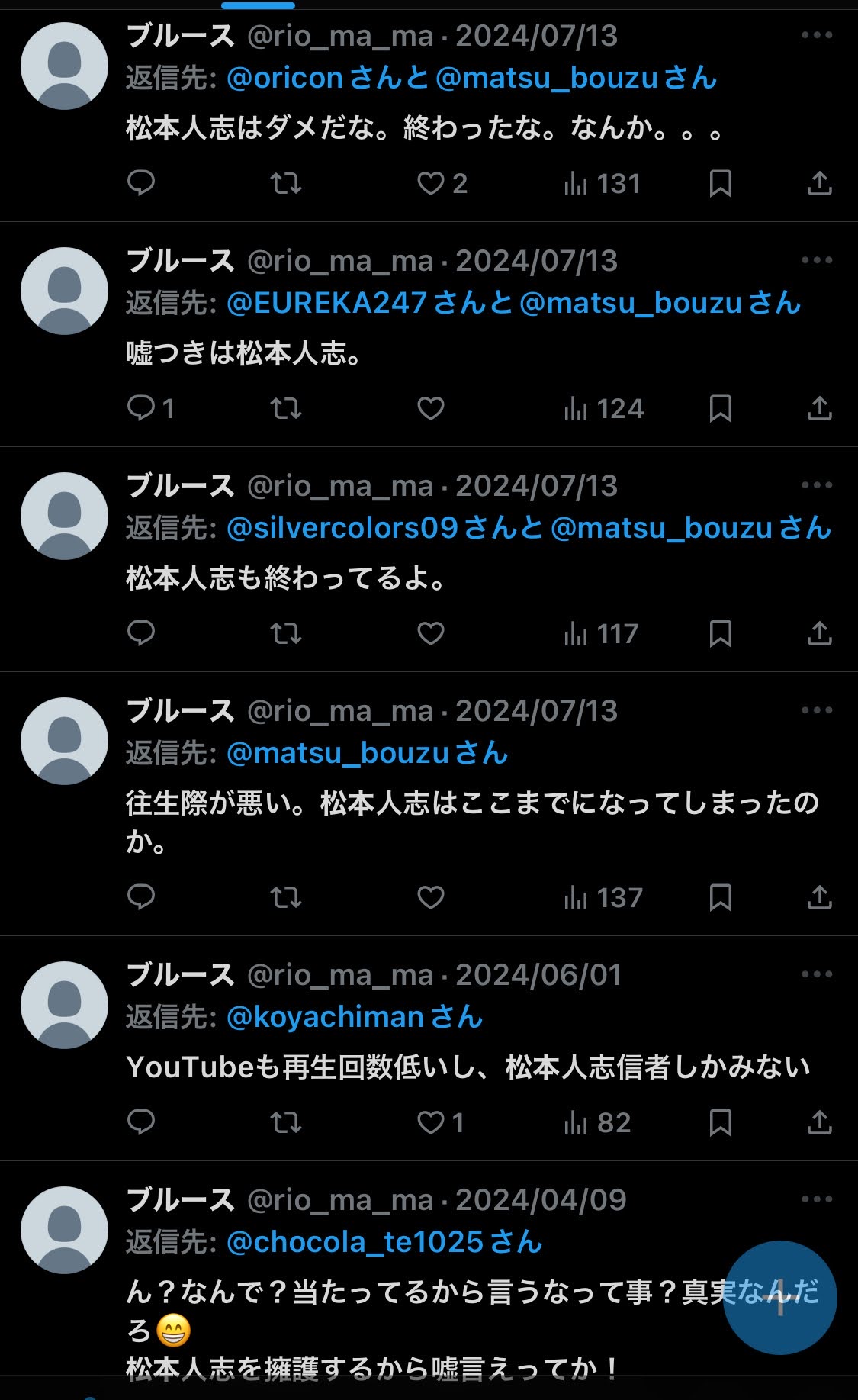Open the @silvercolors09 mention link
Viewport: 858px width, 1400px height.
coord(342,528)
